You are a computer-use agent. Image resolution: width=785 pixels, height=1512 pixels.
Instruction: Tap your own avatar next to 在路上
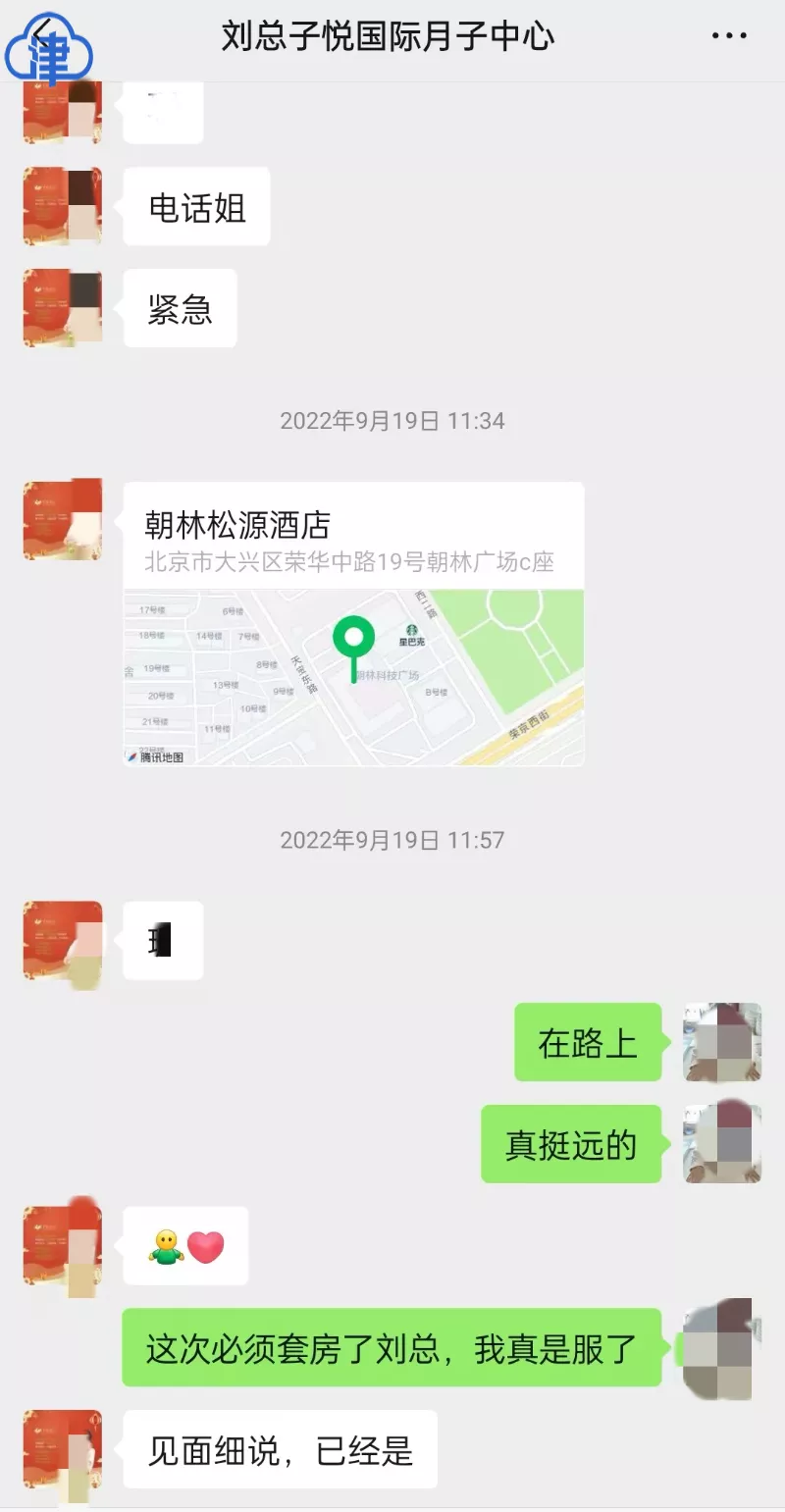(x=721, y=1043)
